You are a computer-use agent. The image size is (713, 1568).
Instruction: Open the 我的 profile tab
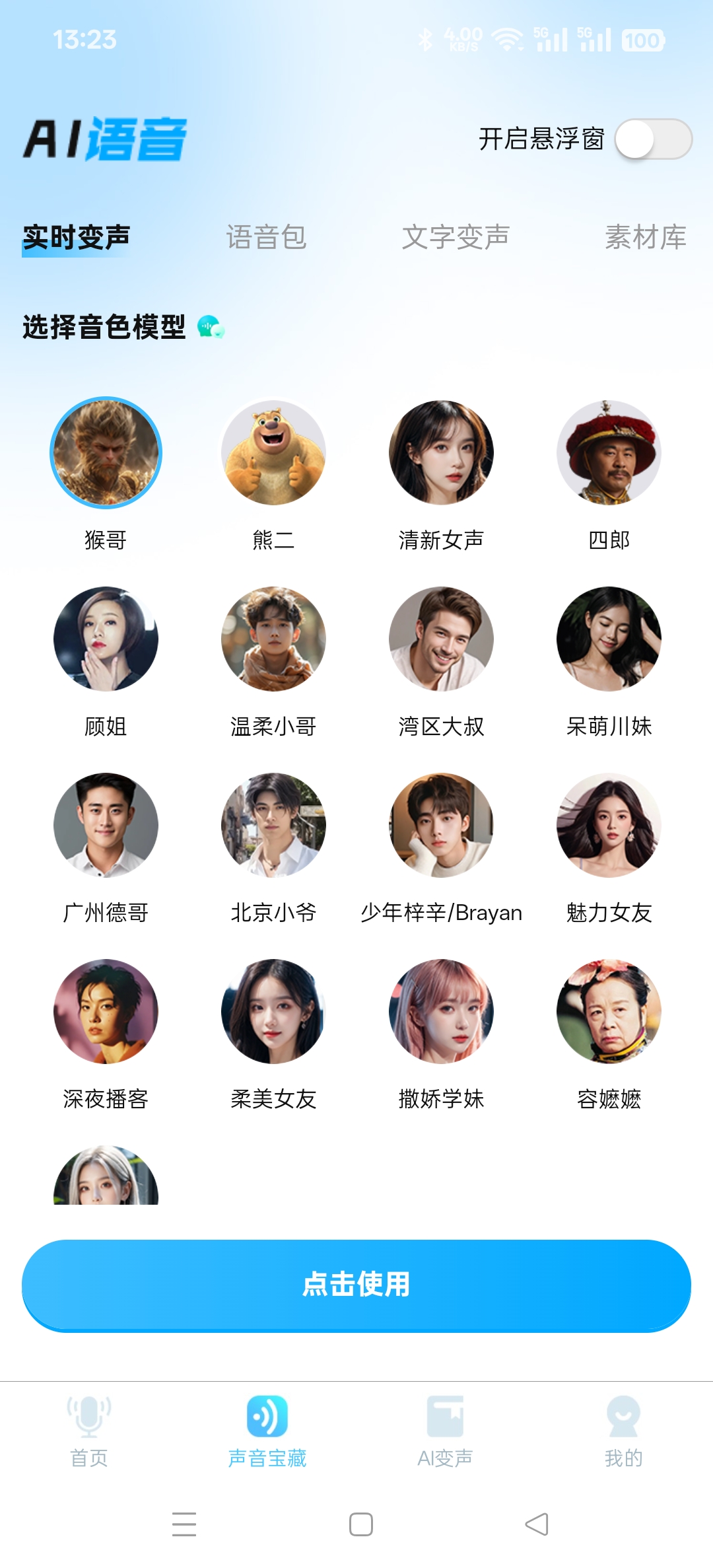tap(623, 1430)
